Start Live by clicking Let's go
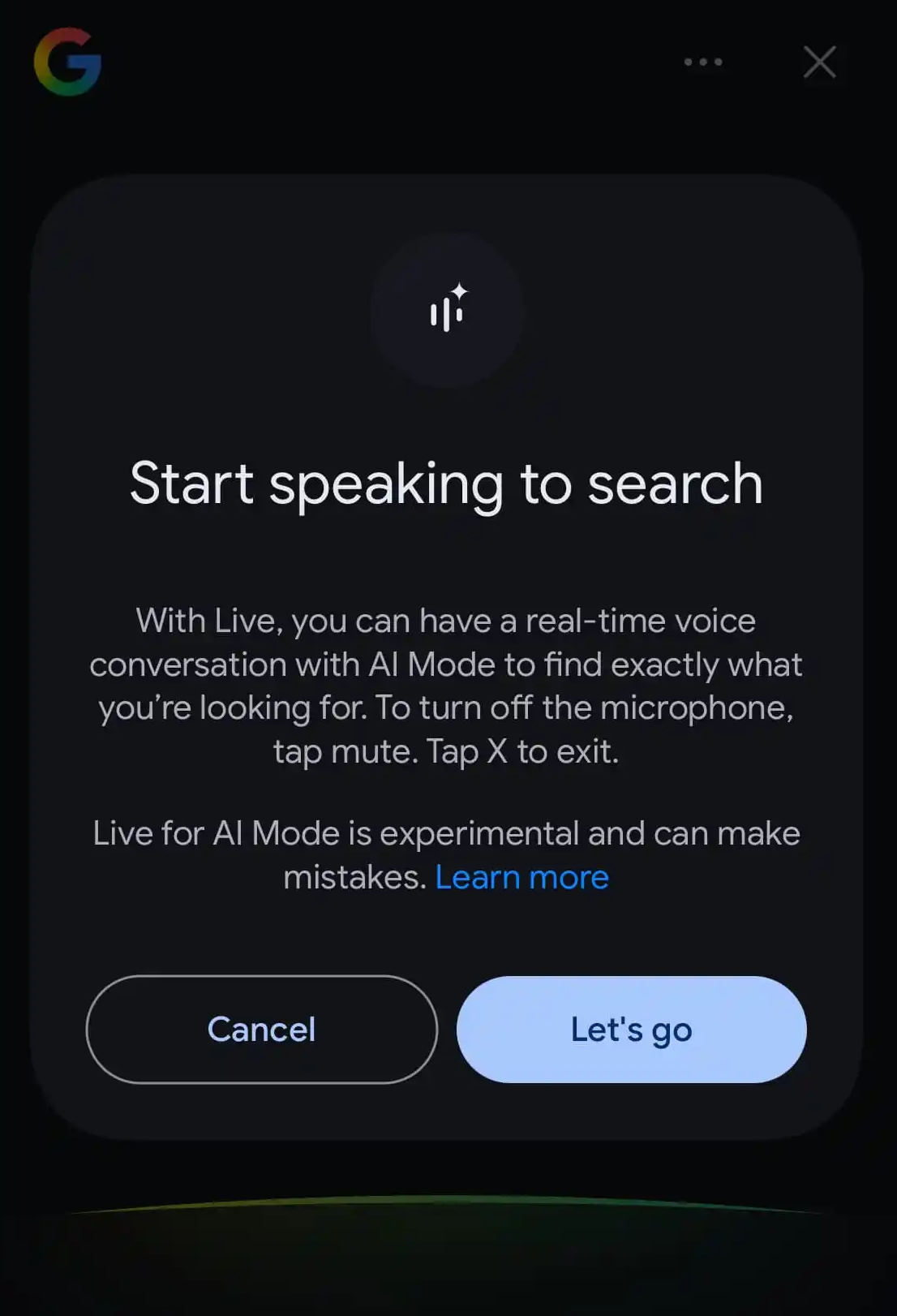 [x=631, y=1029]
